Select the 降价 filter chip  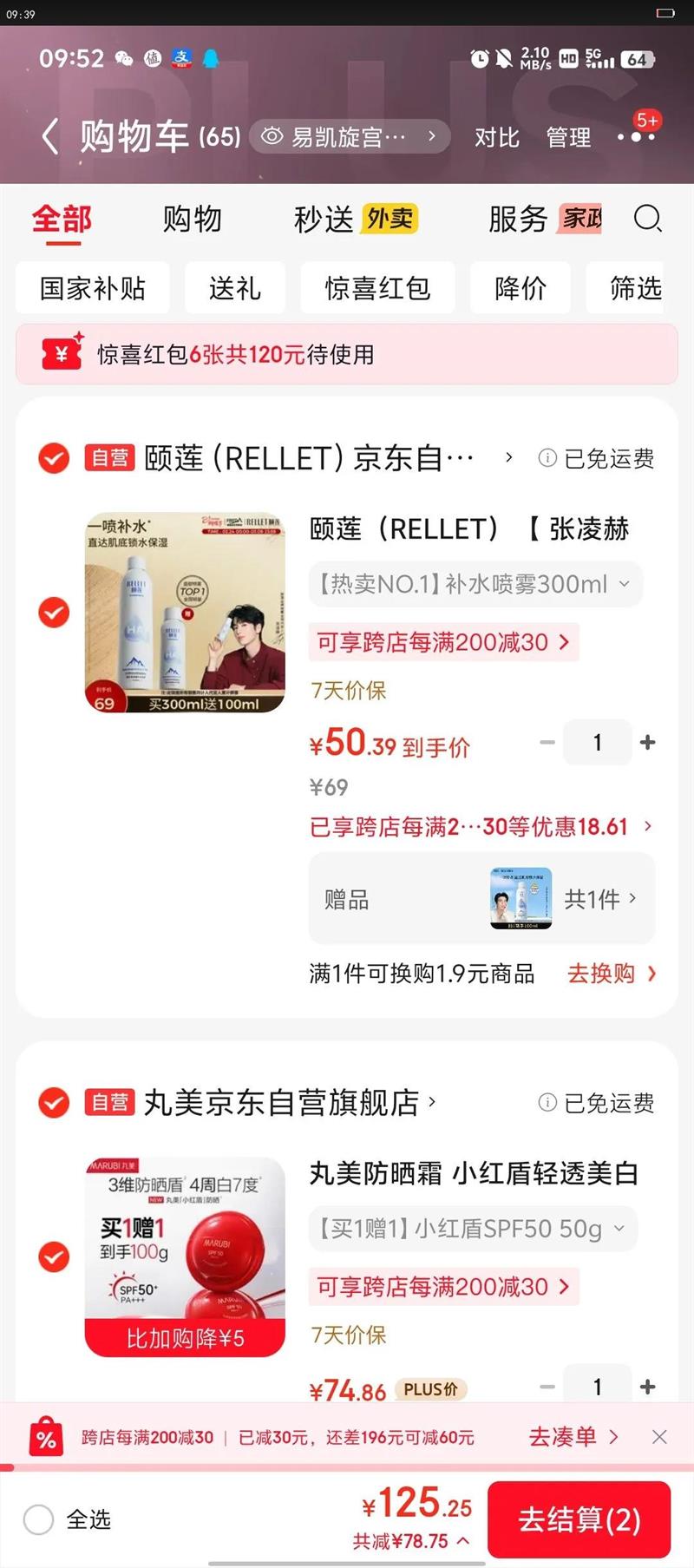520,288
